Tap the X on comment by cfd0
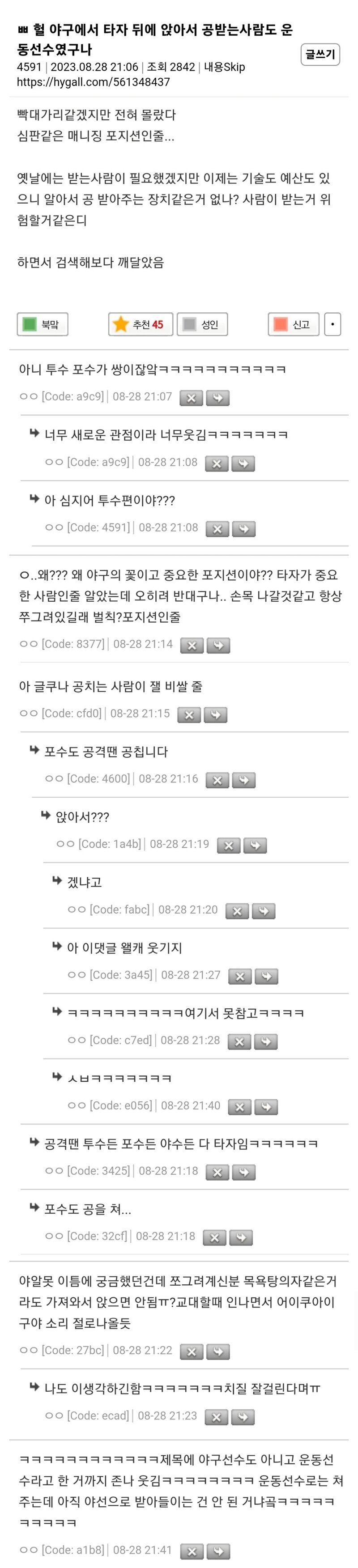 click(x=189, y=715)
